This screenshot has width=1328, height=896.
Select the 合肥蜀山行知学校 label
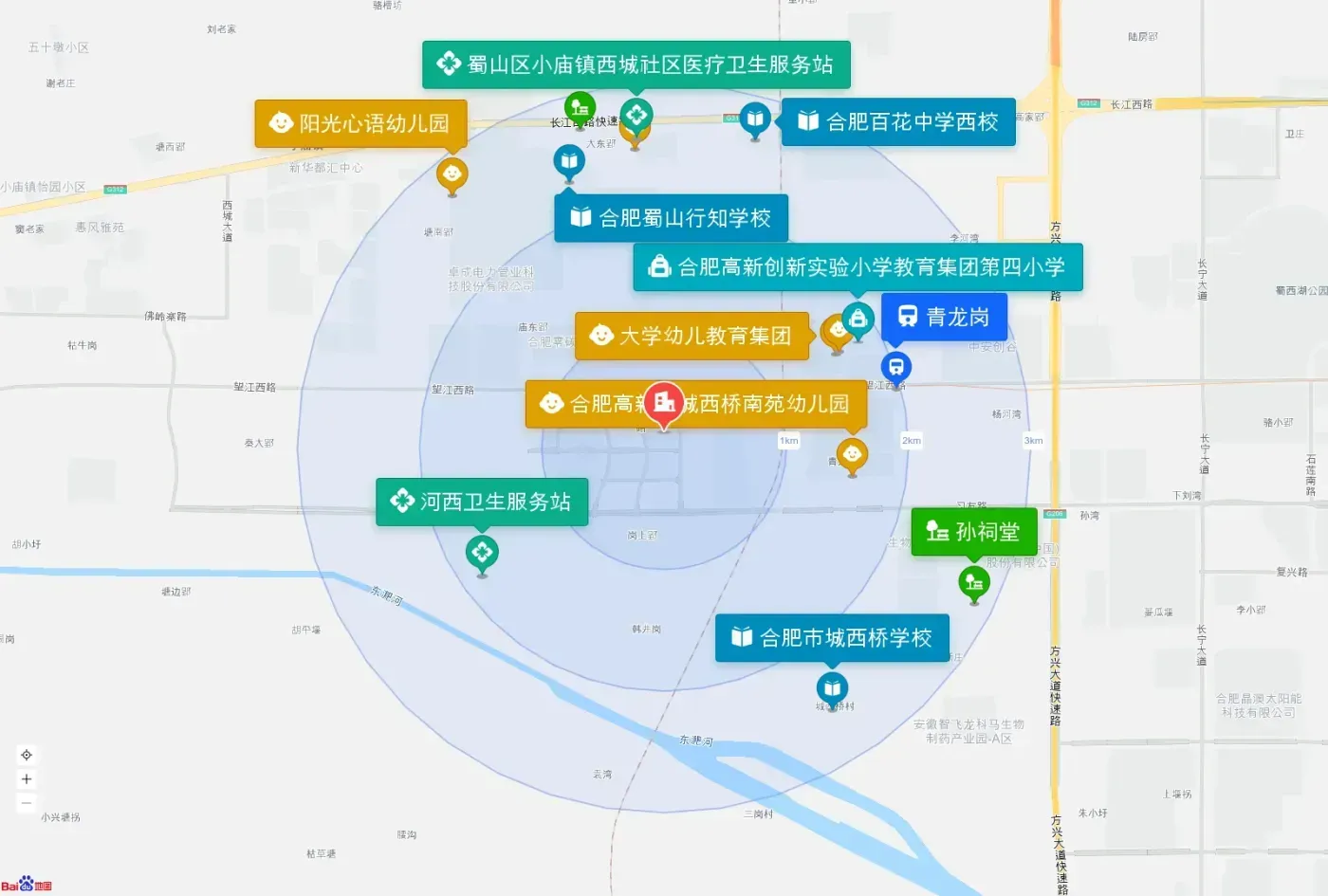[x=671, y=218]
